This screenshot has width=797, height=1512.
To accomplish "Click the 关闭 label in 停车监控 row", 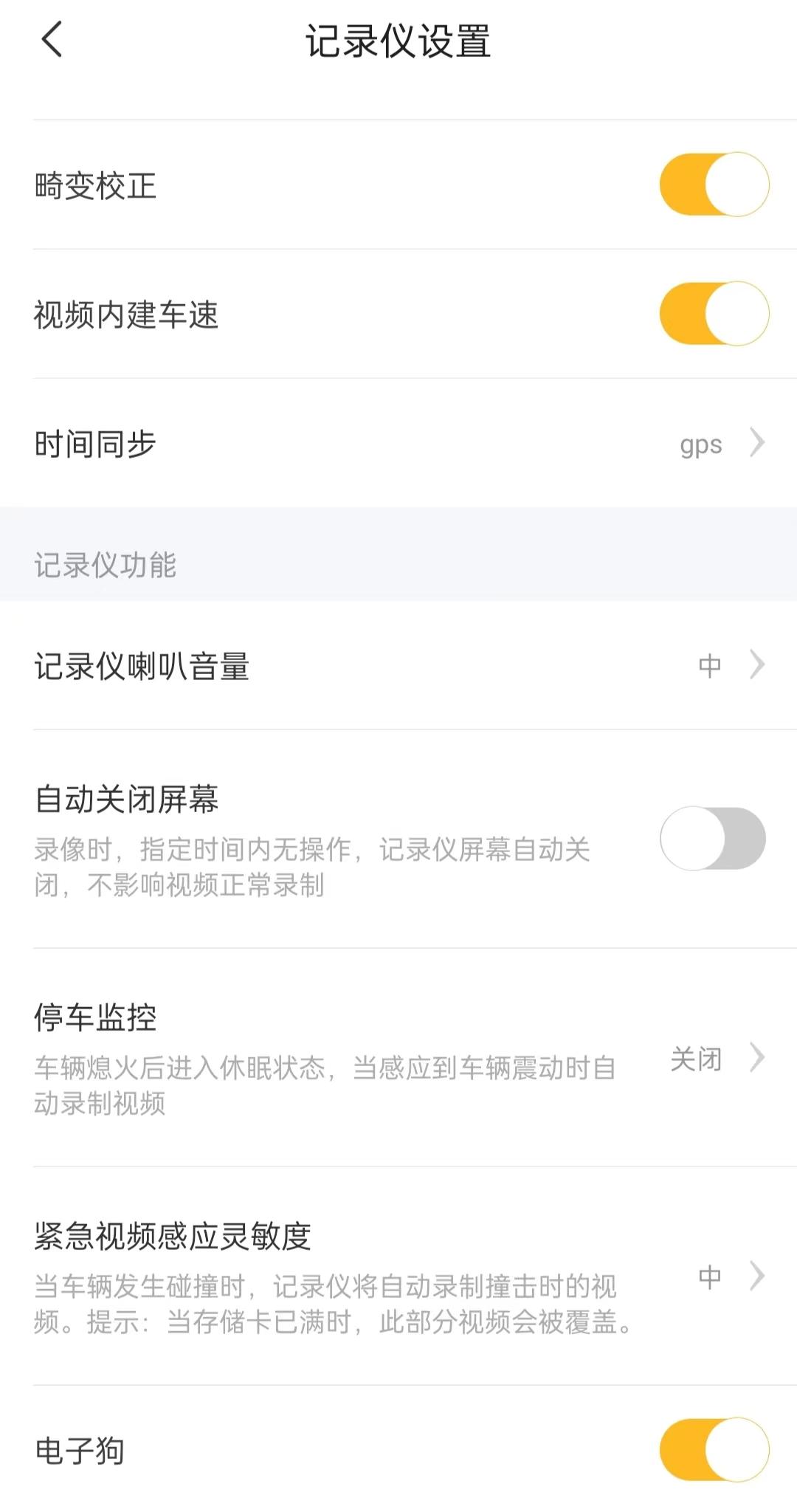I will point(694,1059).
